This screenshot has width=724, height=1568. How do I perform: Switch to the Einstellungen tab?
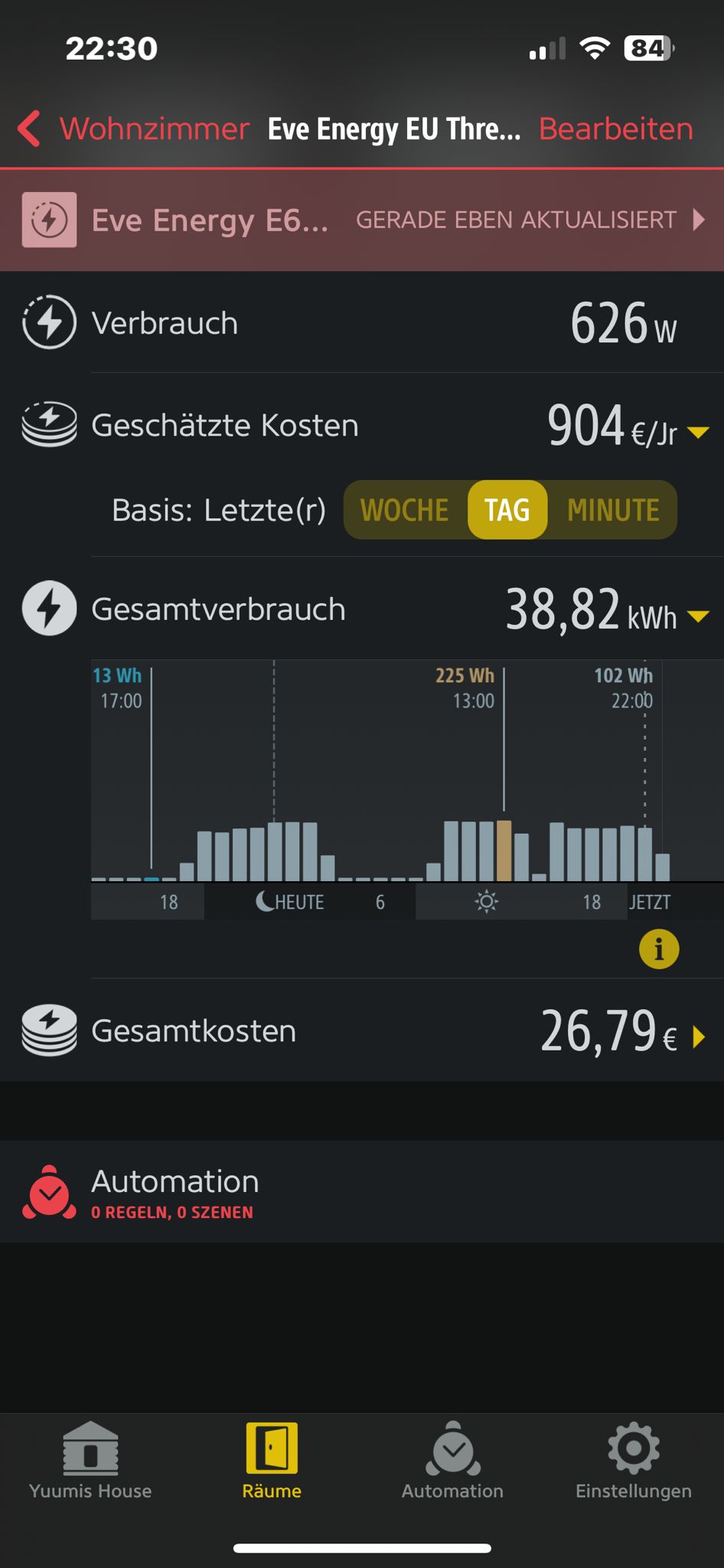click(633, 1461)
